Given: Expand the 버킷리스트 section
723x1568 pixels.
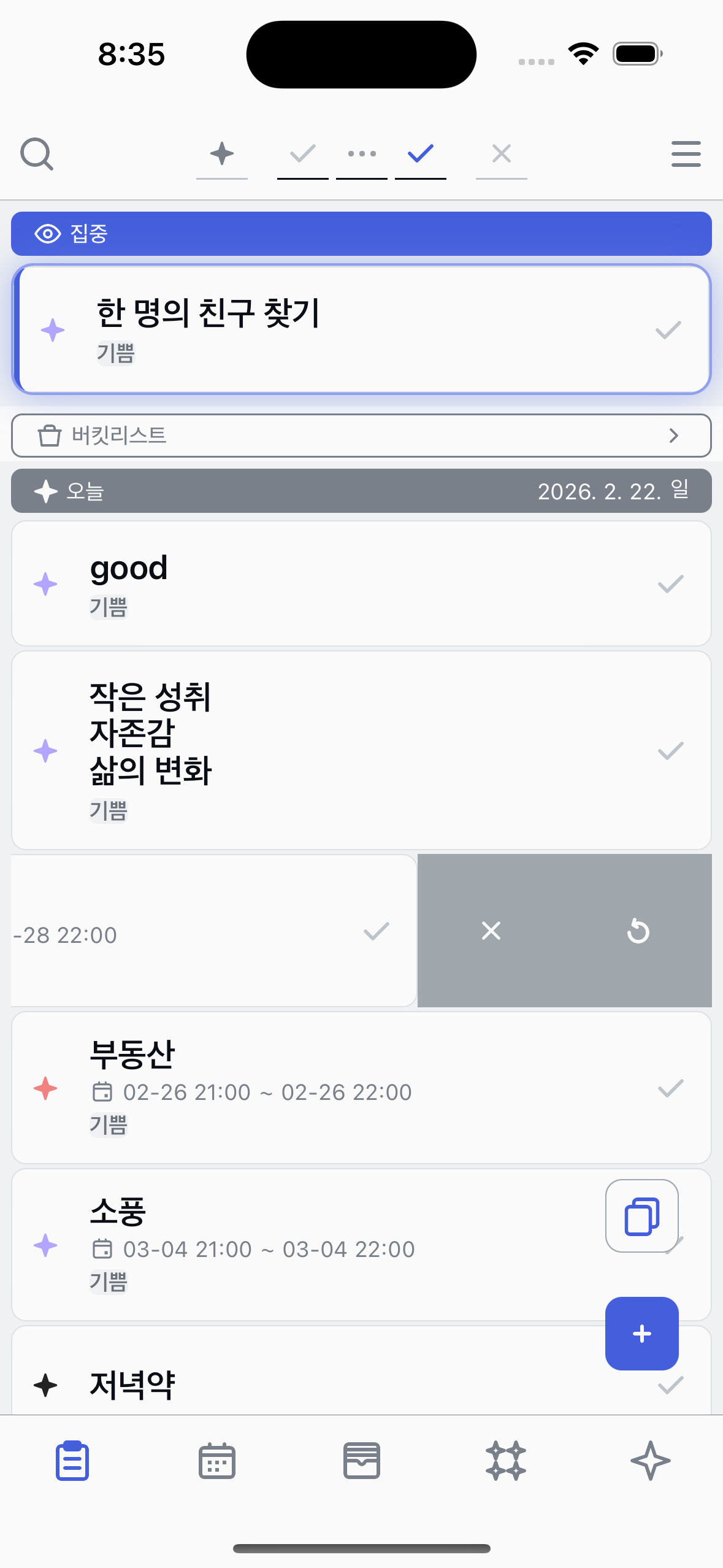Looking at the screenshot, I should 361,436.
